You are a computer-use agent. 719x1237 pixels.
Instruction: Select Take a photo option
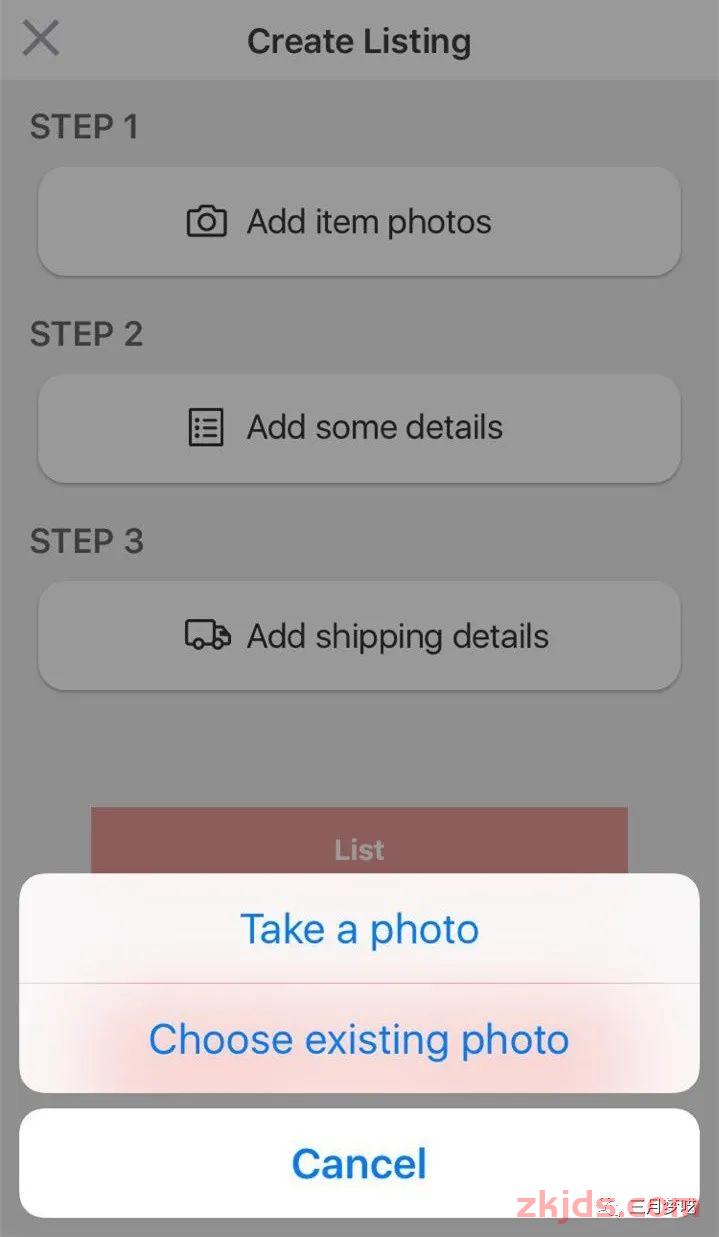click(359, 929)
